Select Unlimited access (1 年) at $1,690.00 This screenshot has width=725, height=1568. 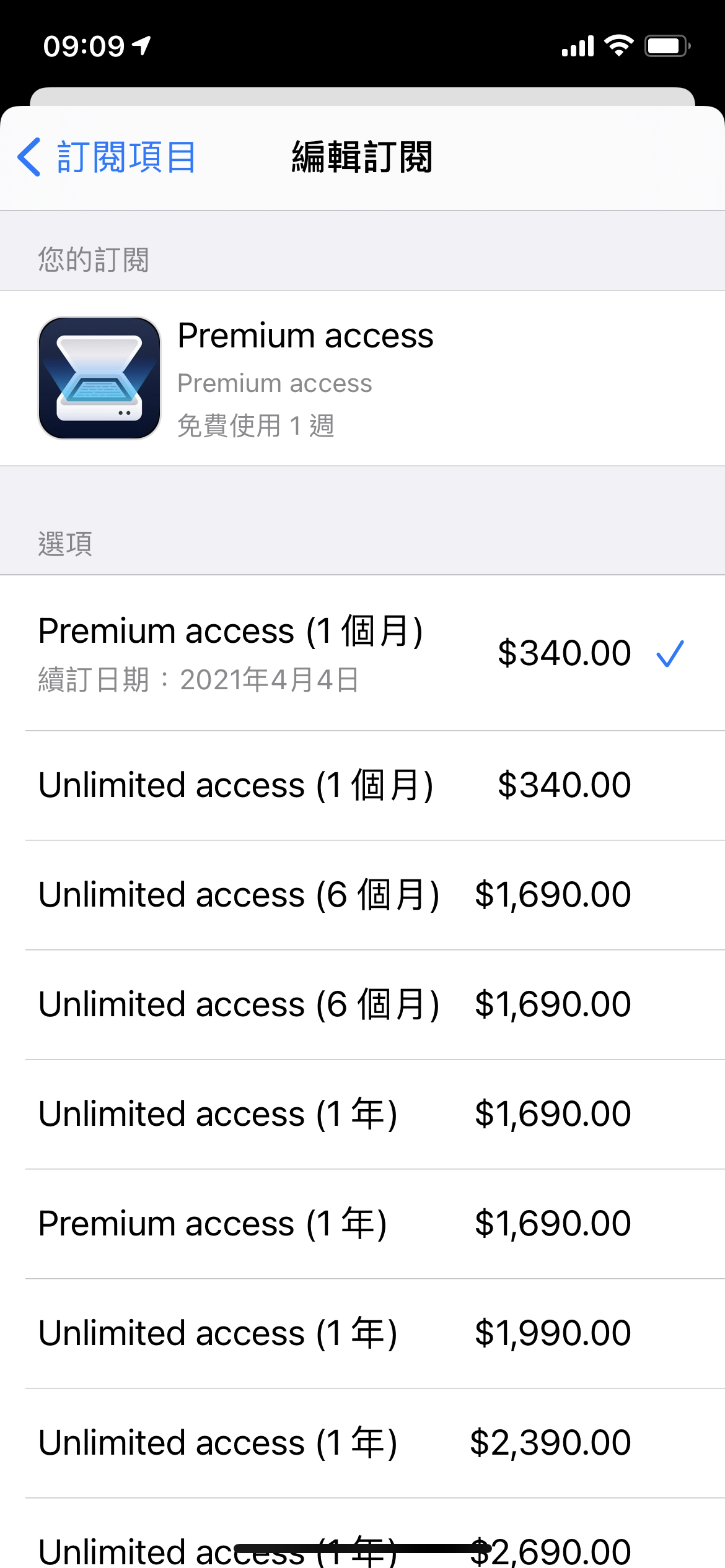[x=362, y=1115]
